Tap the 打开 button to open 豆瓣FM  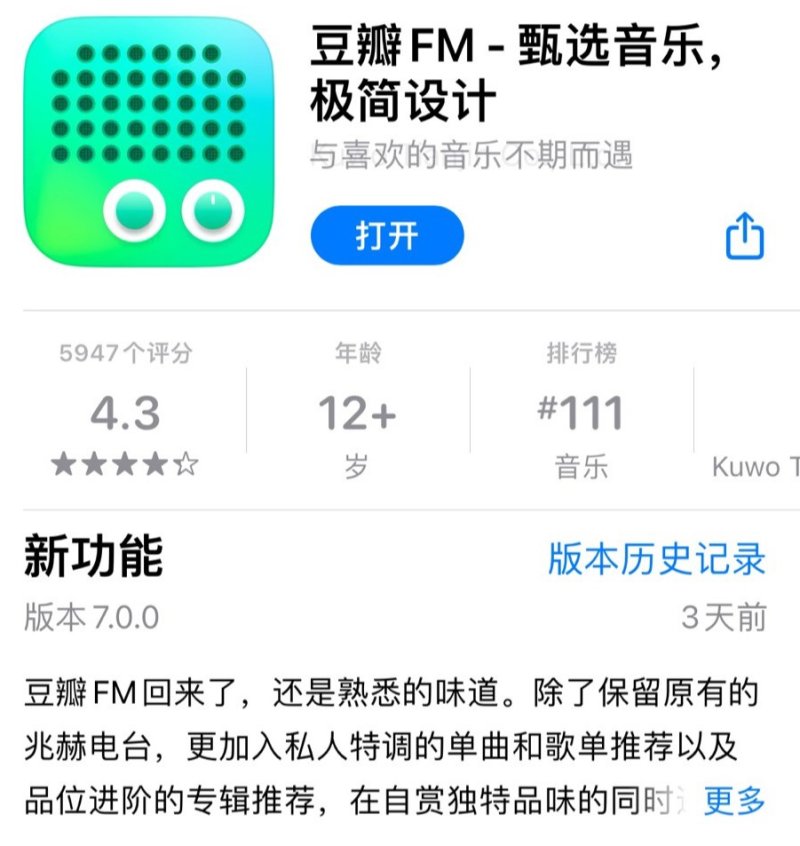click(x=386, y=236)
